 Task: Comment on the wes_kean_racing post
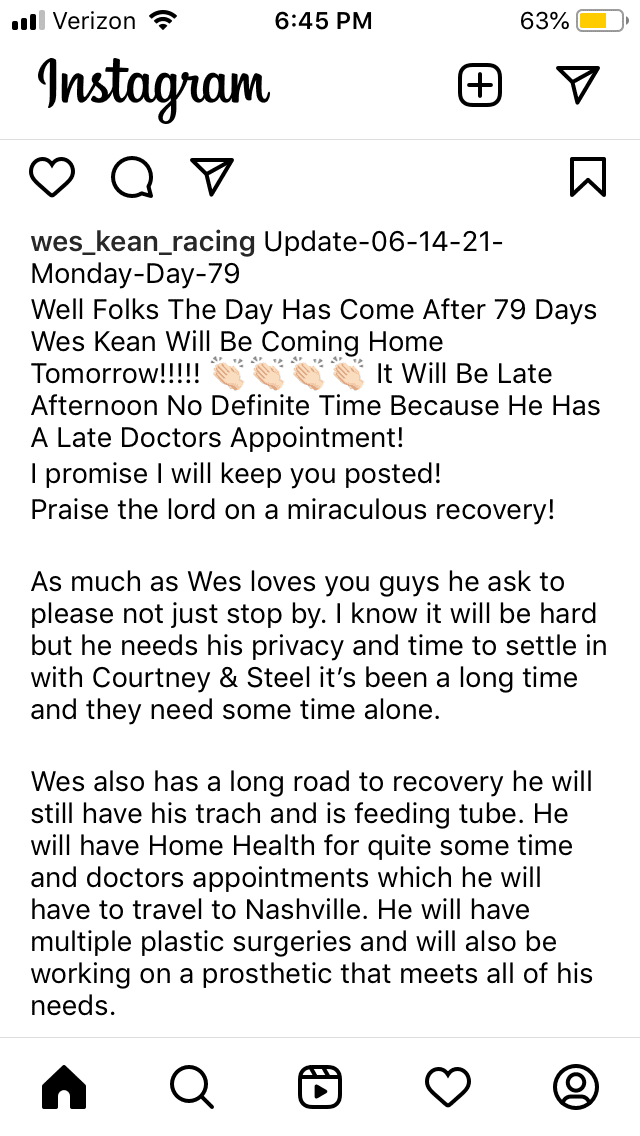click(132, 177)
